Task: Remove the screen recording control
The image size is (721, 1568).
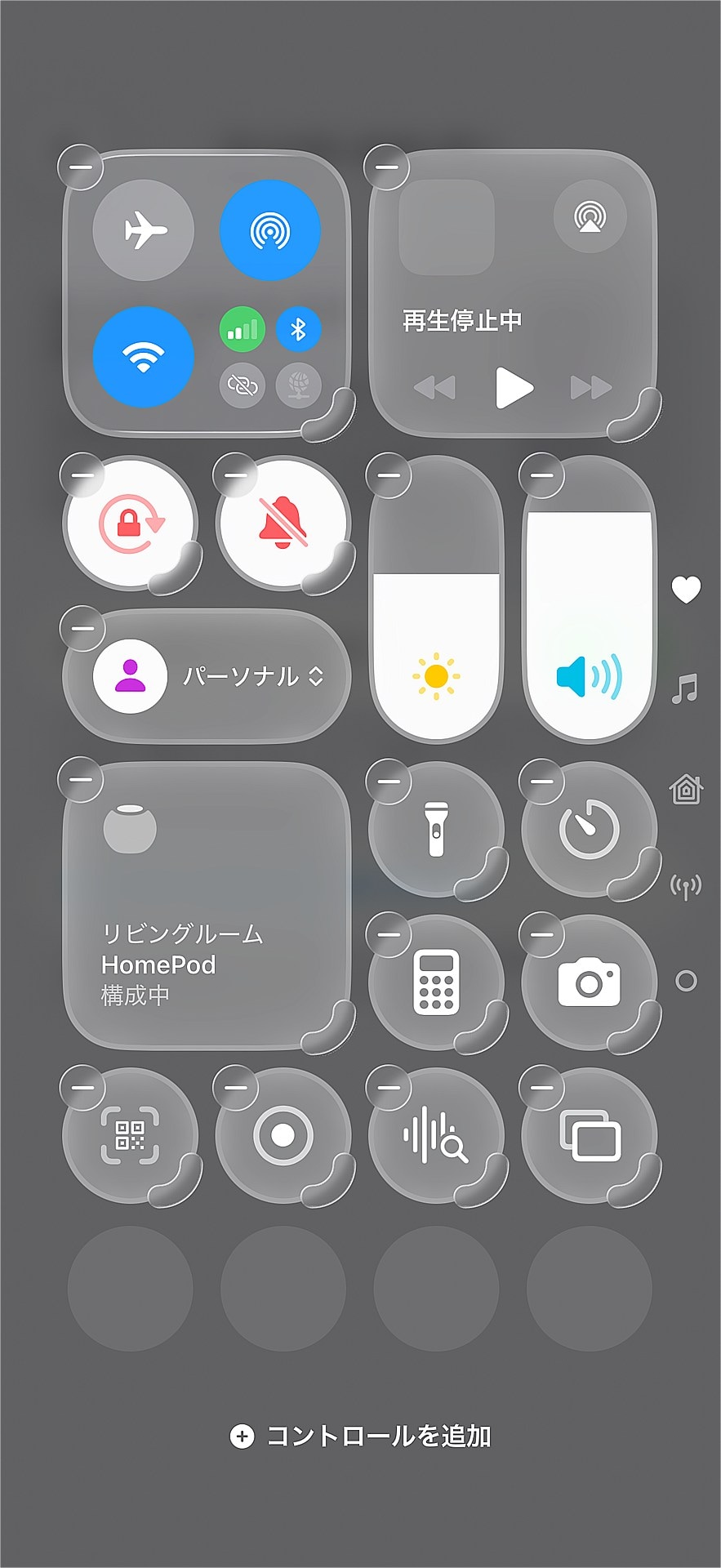Action: (235, 1087)
